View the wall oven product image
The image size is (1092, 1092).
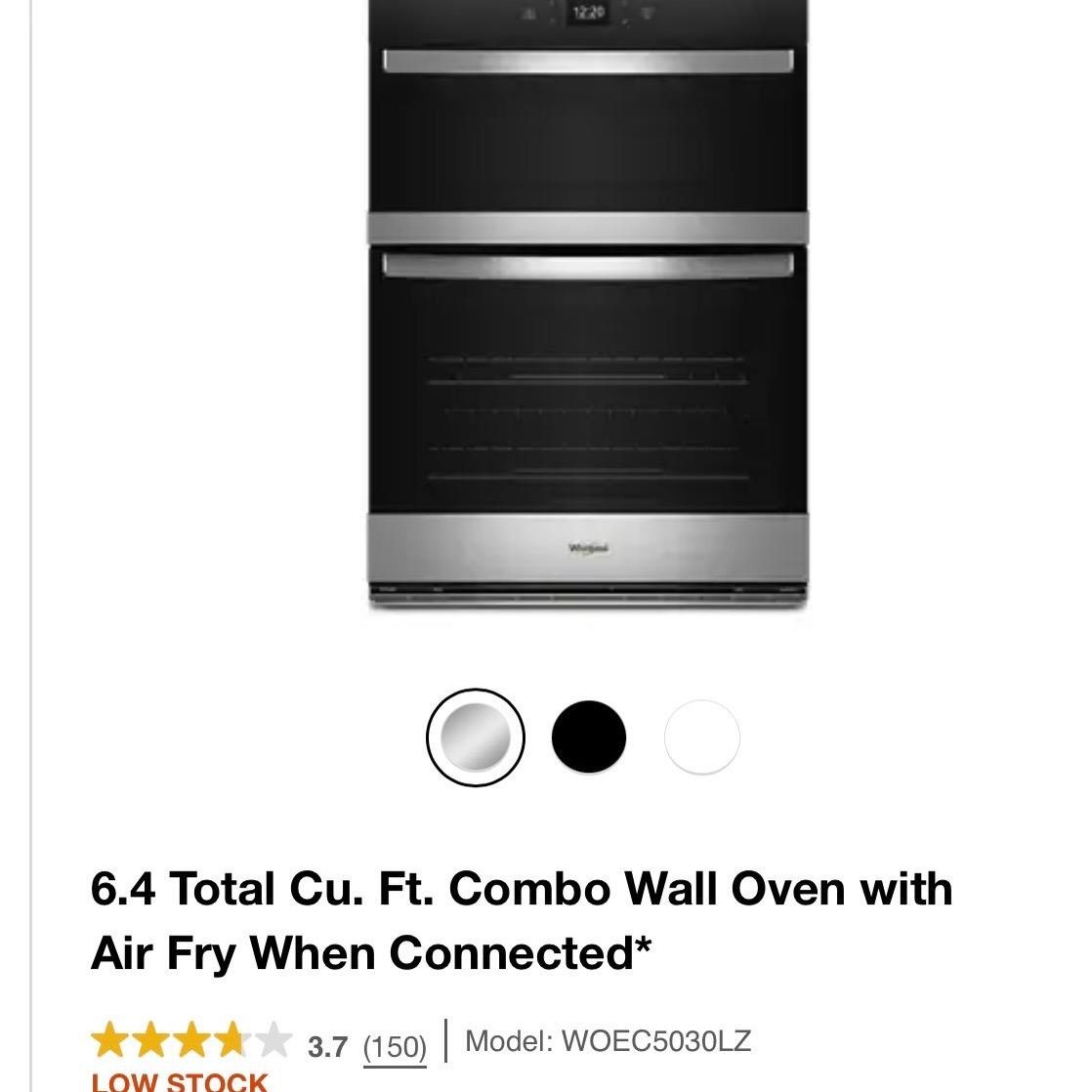588,305
